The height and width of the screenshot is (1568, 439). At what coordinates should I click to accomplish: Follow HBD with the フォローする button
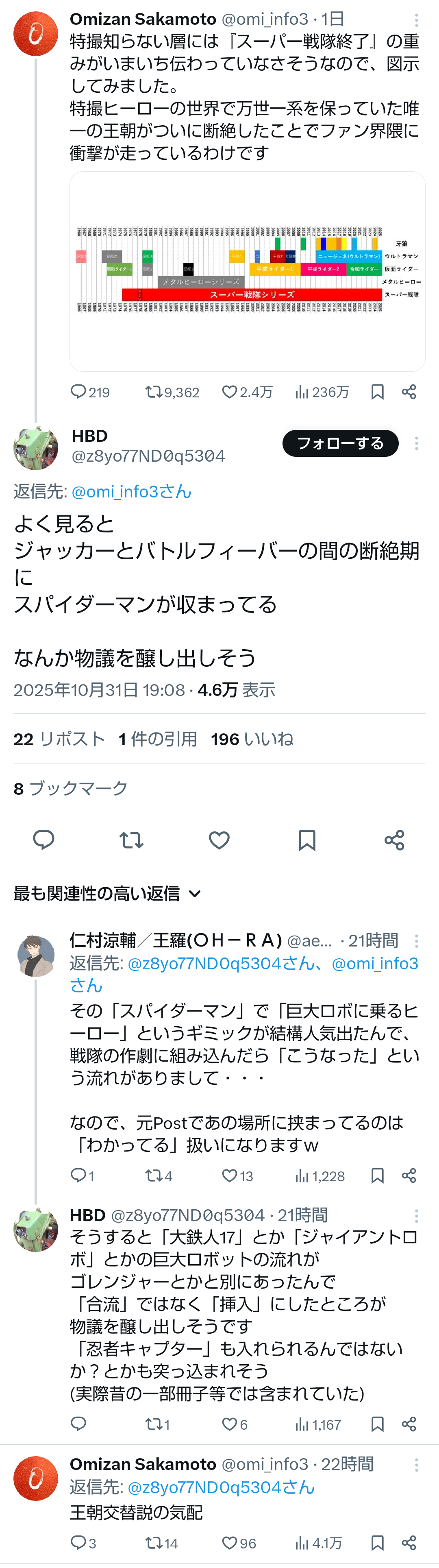340,443
